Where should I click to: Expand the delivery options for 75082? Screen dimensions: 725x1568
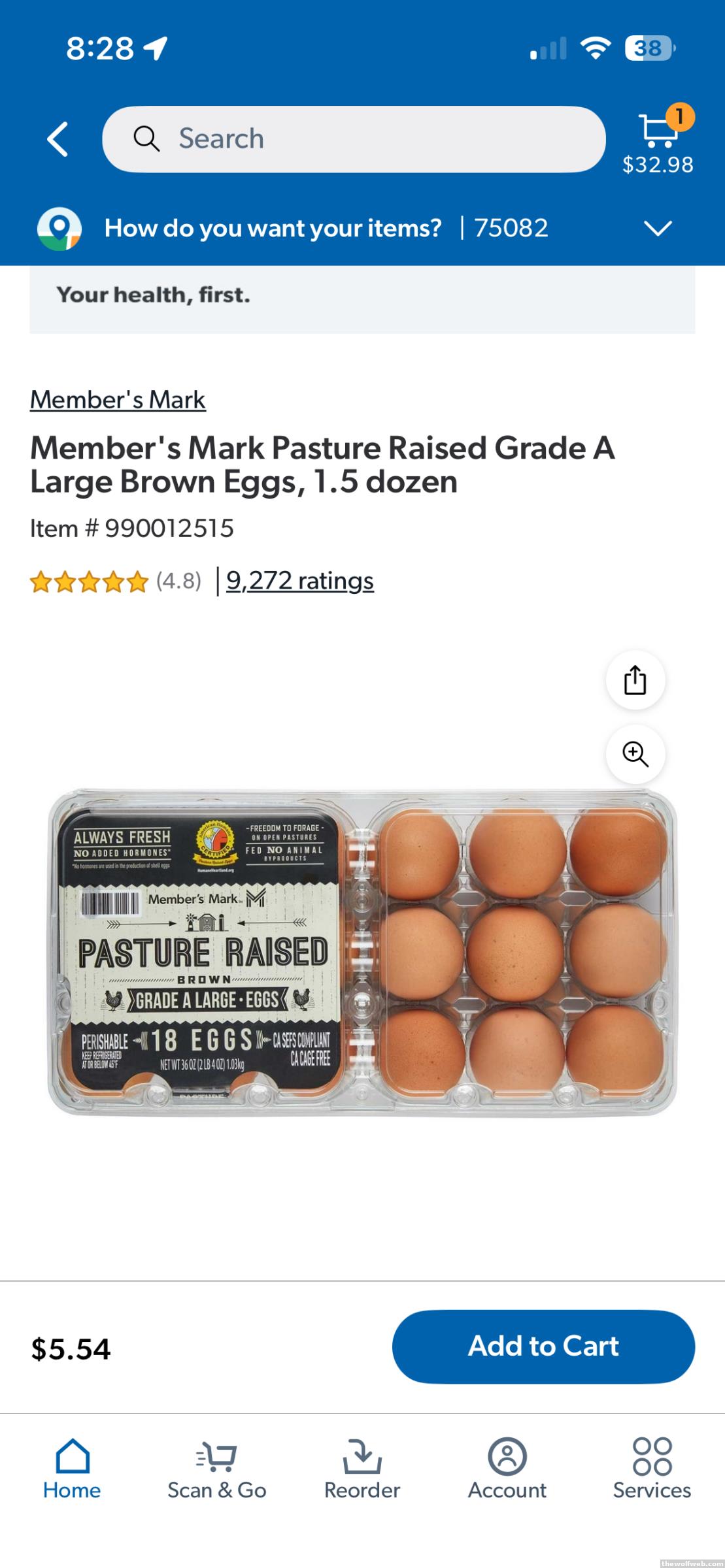pos(657,228)
